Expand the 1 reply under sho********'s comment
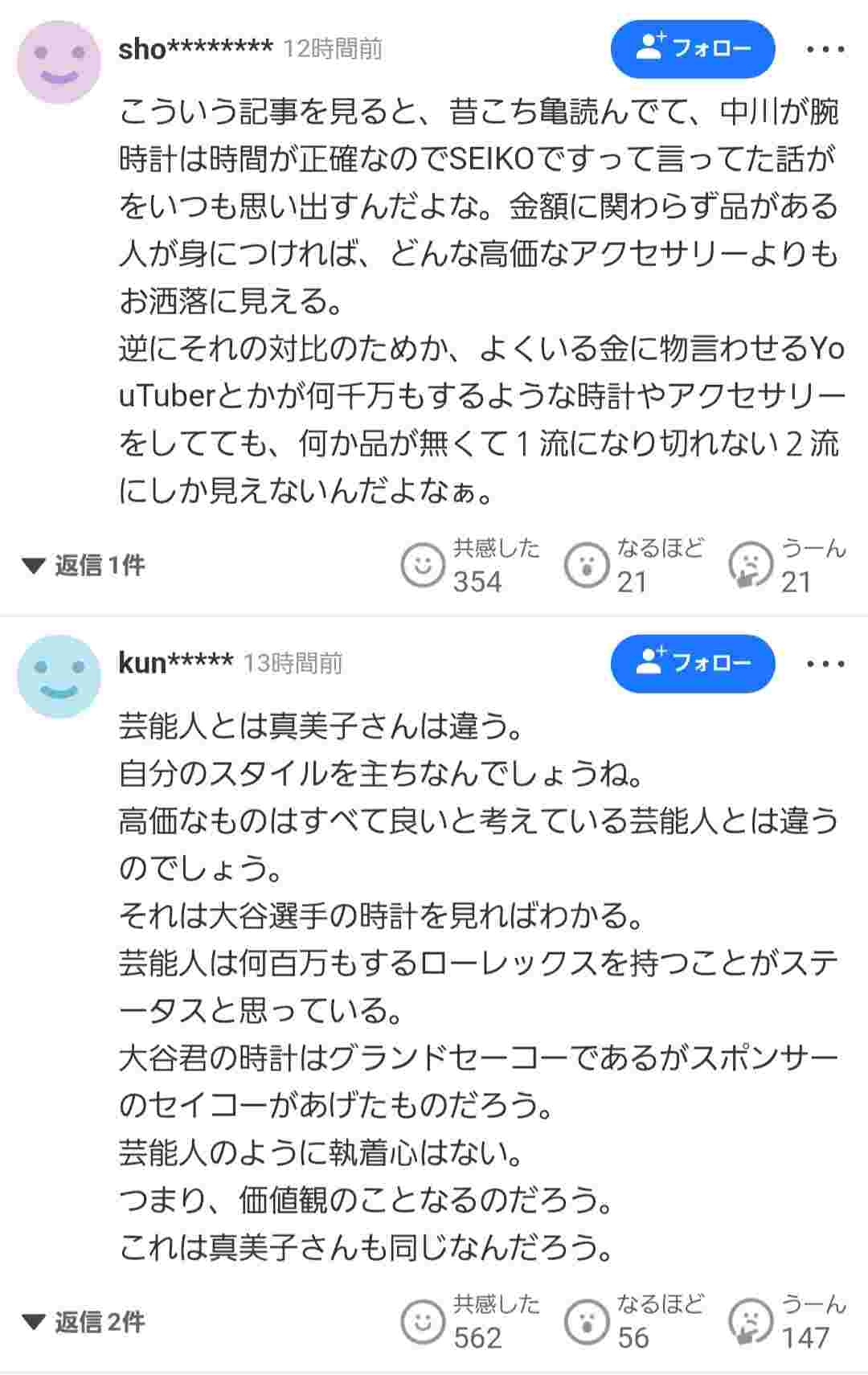868x1375 pixels. coord(84,566)
